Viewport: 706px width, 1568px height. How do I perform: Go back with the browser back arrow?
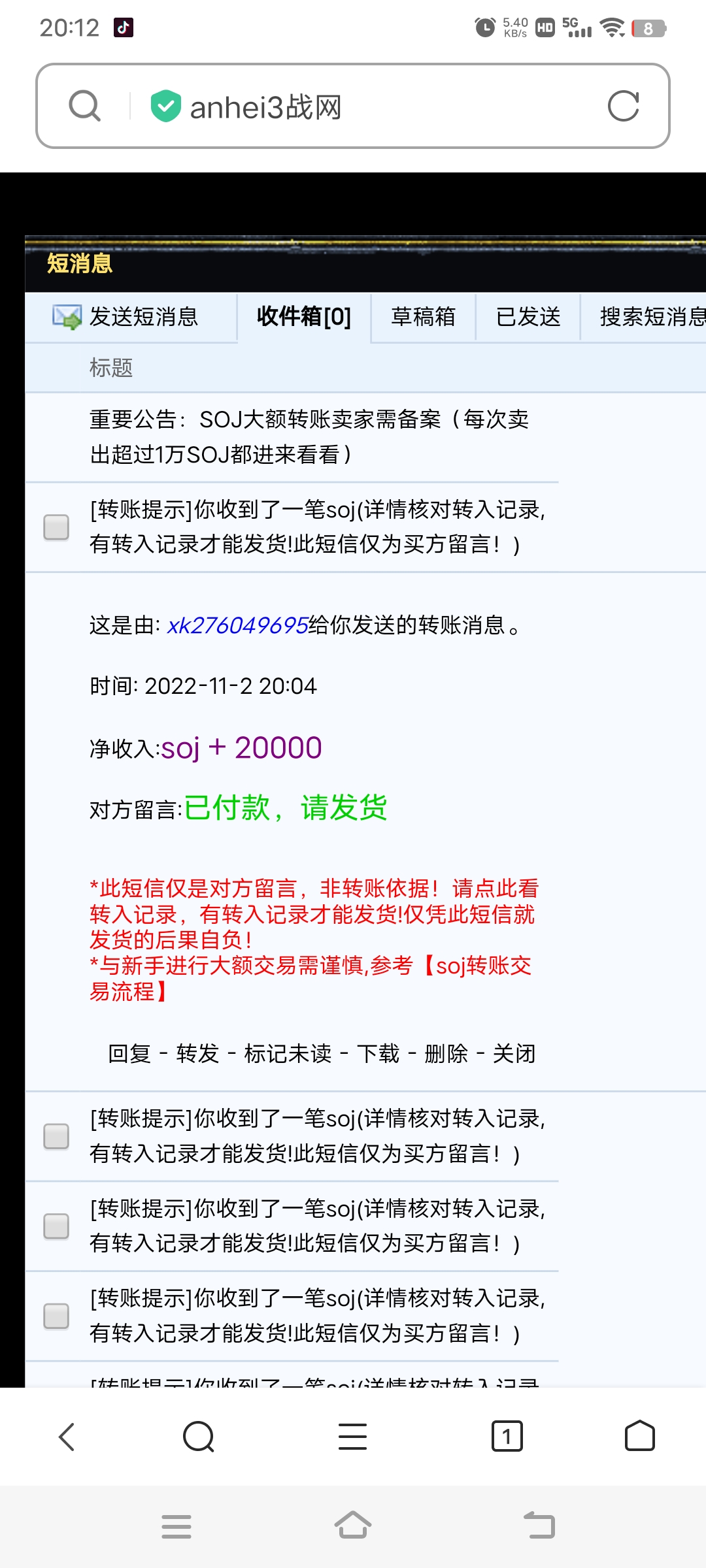click(67, 1437)
